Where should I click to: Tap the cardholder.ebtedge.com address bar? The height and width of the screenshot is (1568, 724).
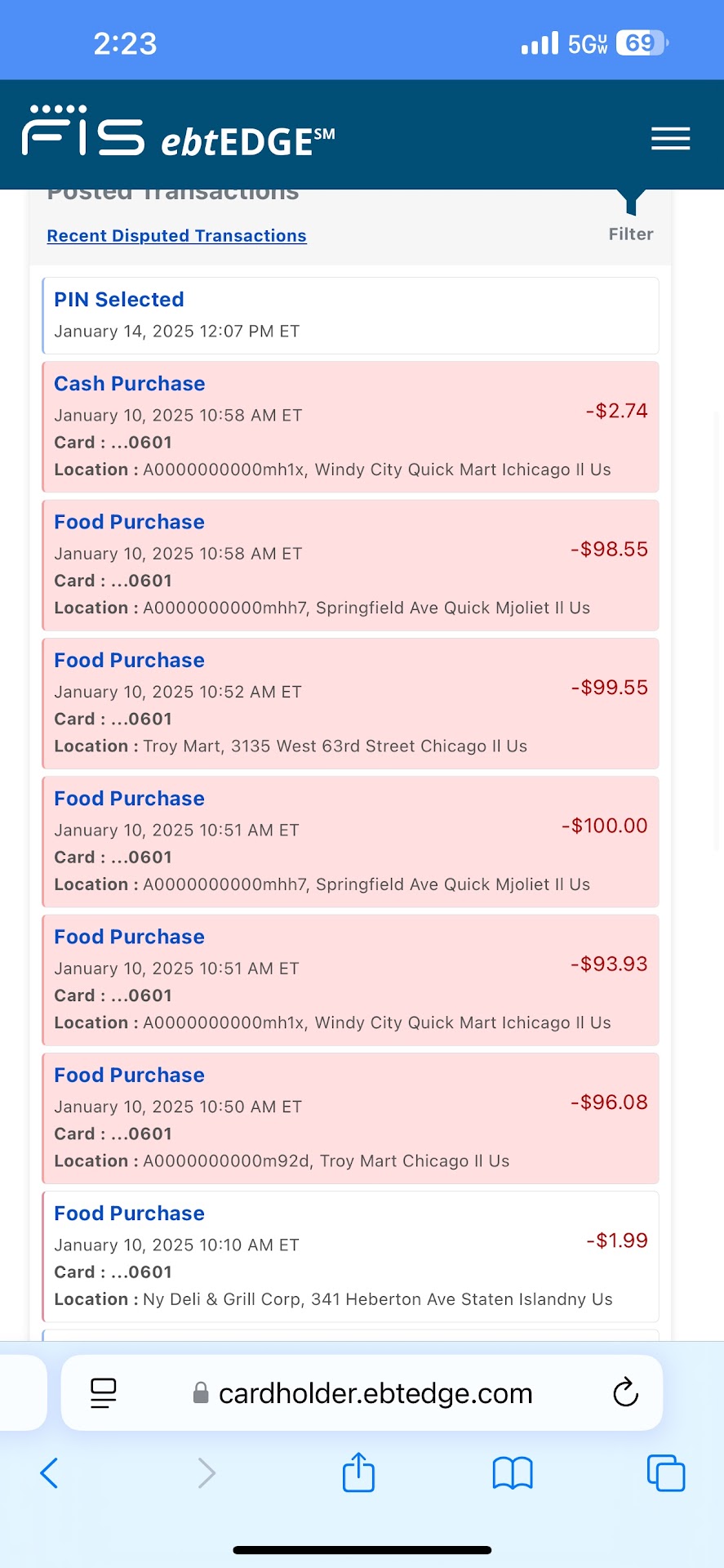[375, 1393]
